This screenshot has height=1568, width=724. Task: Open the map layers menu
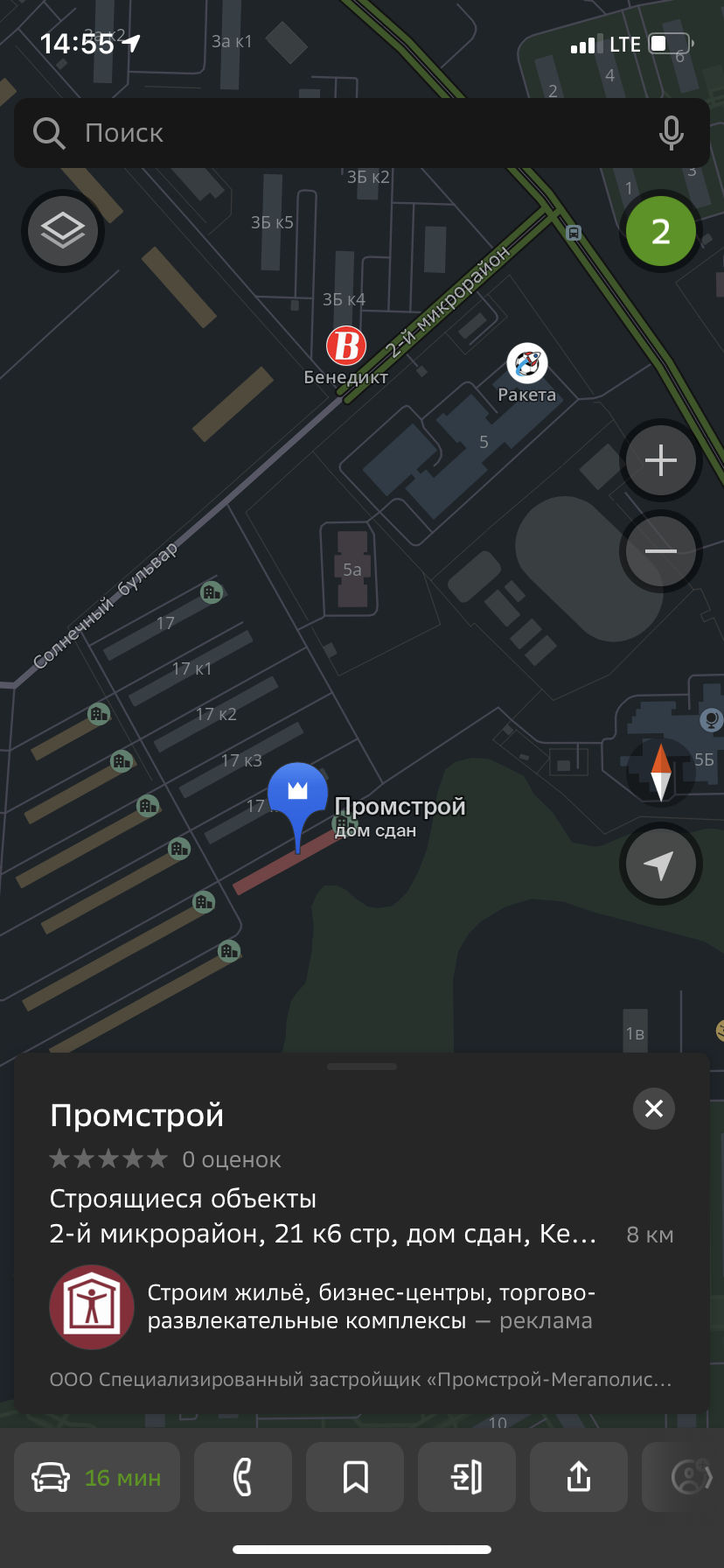63,231
